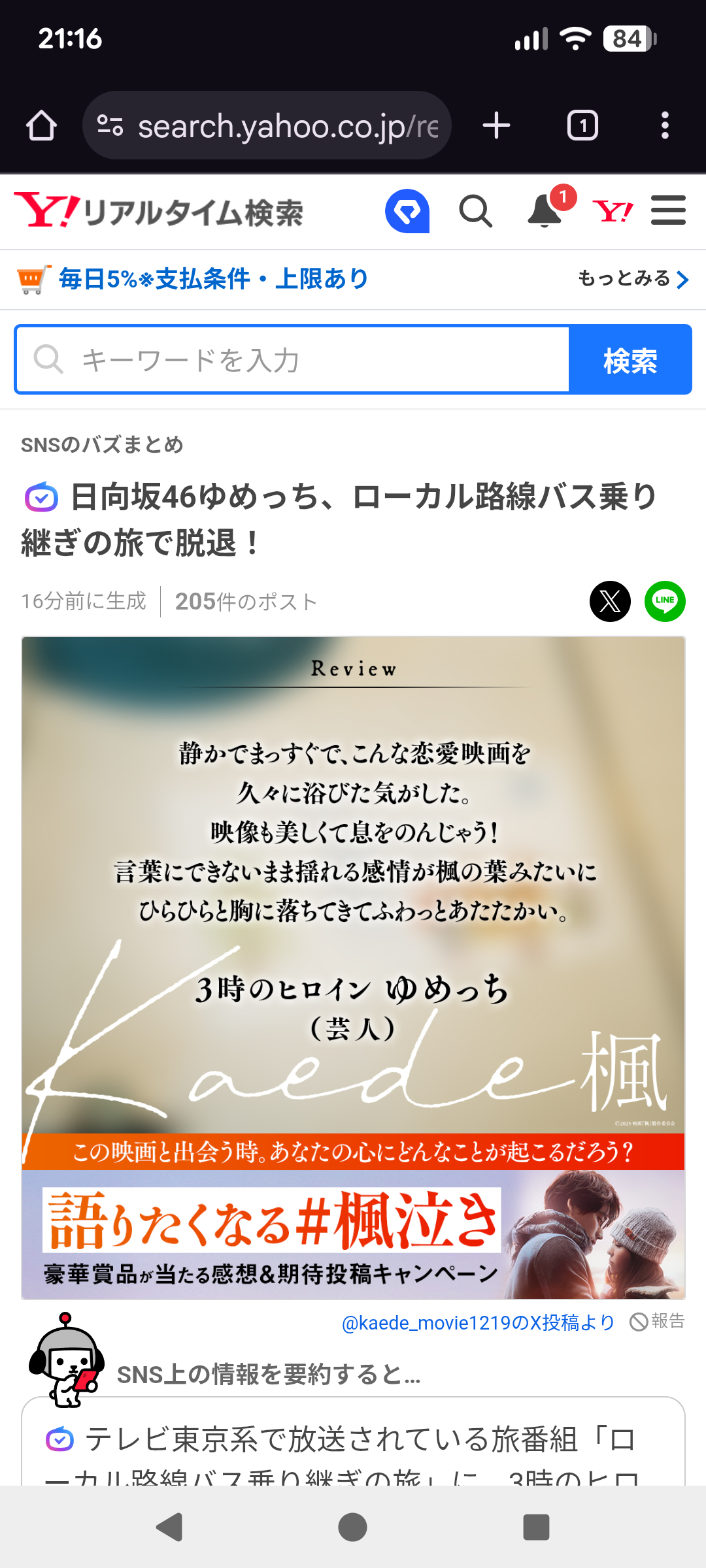This screenshot has height=1568, width=706.
Task: Open the notifications bell
Action: pos(545,211)
